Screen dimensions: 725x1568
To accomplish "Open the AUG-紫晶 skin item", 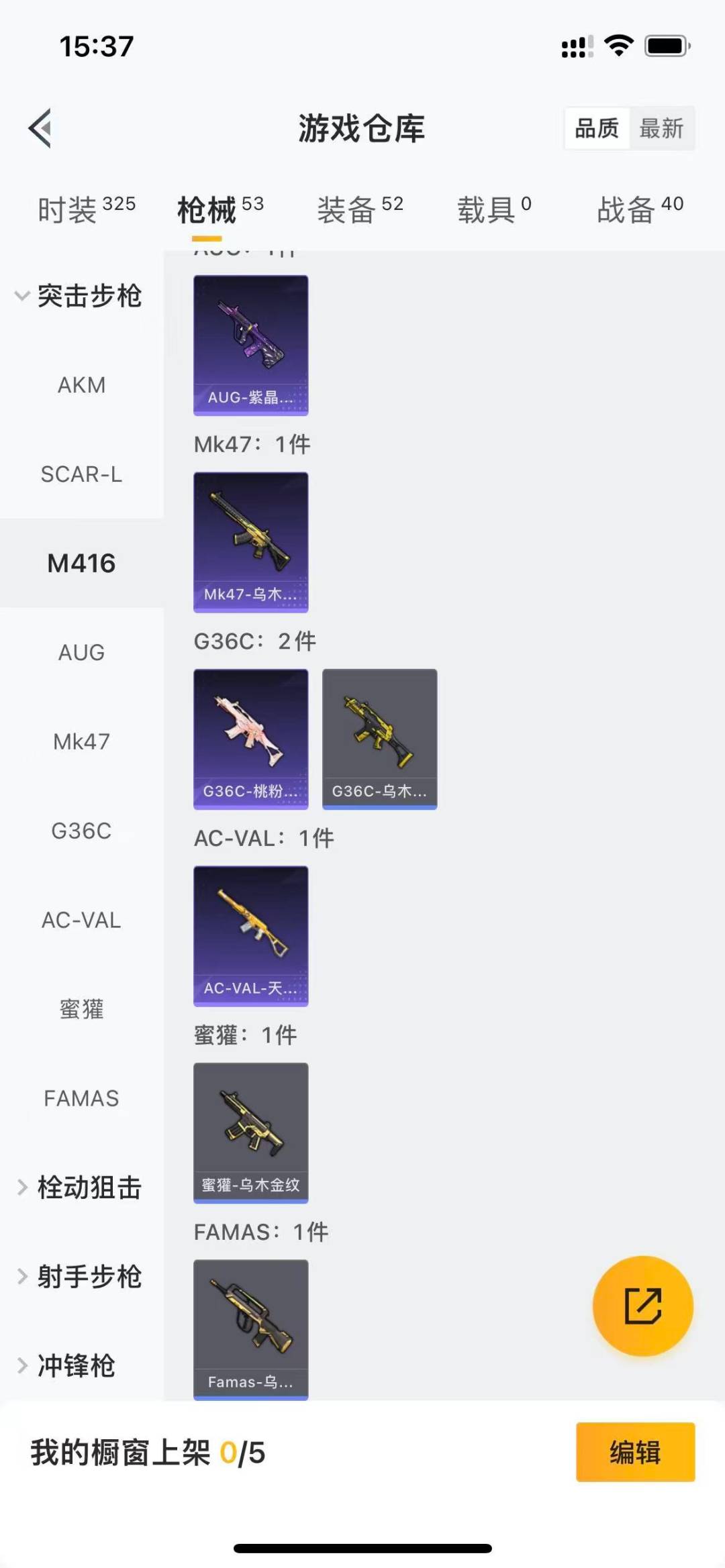I will [250, 345].
